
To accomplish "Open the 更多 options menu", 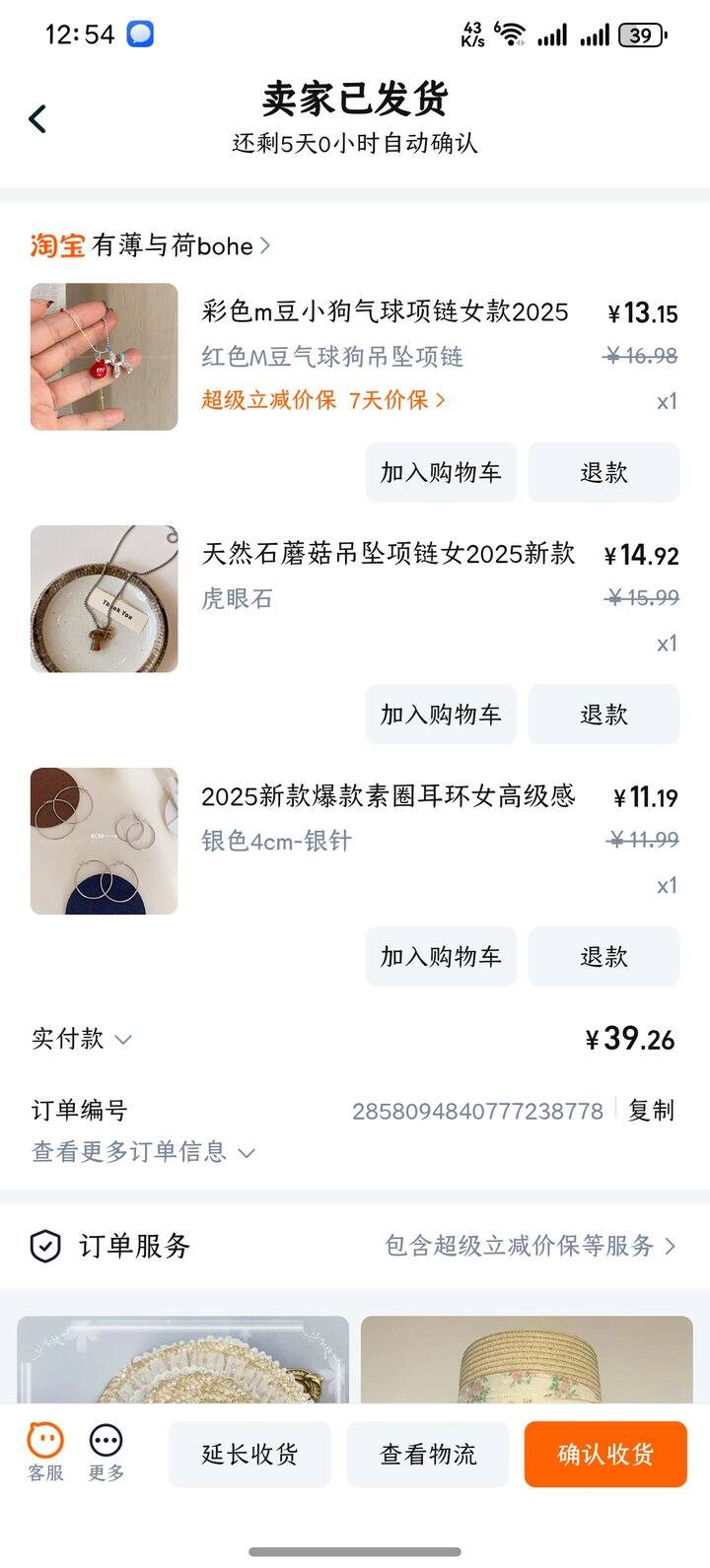I will (106, 1453).
